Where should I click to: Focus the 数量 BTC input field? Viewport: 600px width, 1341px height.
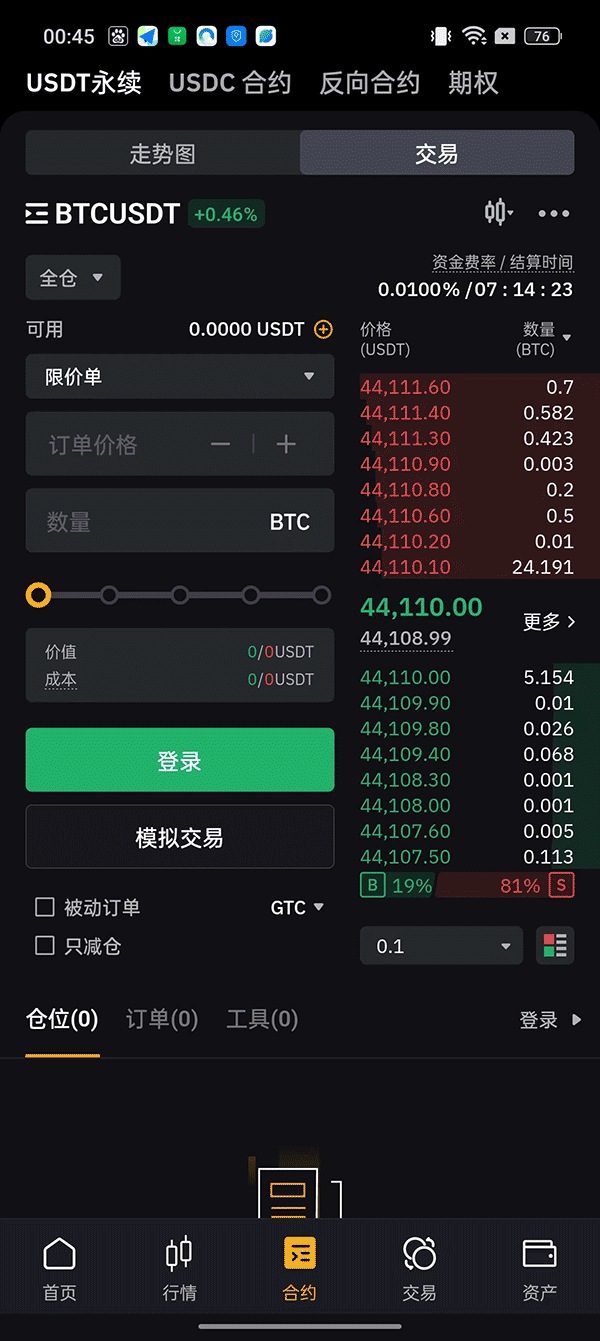tap(150, 521)
